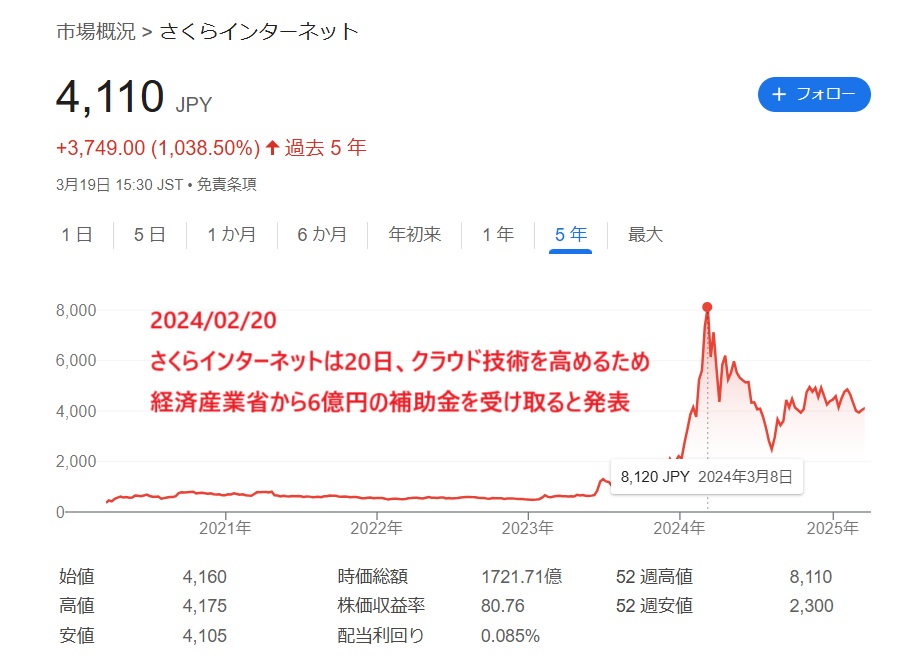The width and height of the screenshot is (916, 658).
Task: Tap the フォロー follow button
Action: click(x=814, y=95)
